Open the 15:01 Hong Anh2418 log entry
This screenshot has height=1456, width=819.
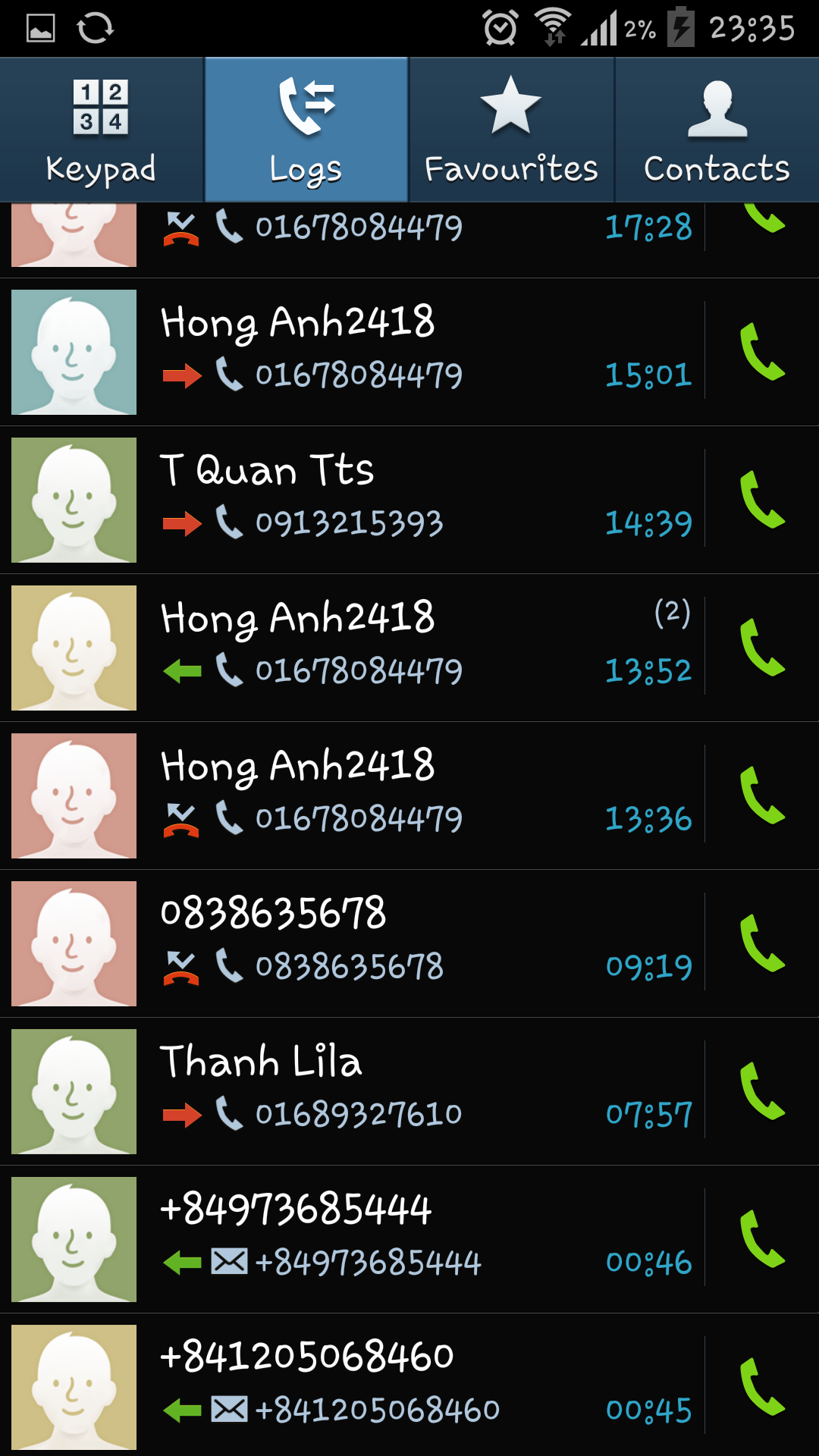[425, 350]
